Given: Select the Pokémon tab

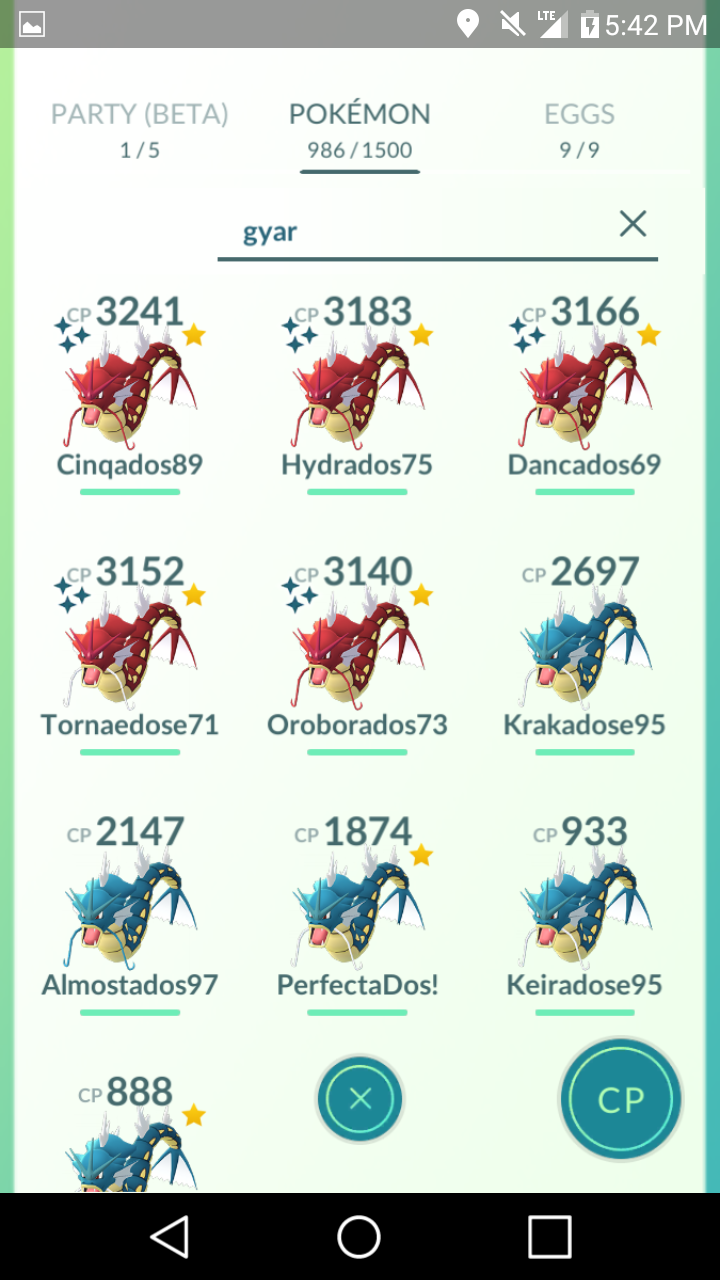Looking at the screenshot, I should click(360, 132).
